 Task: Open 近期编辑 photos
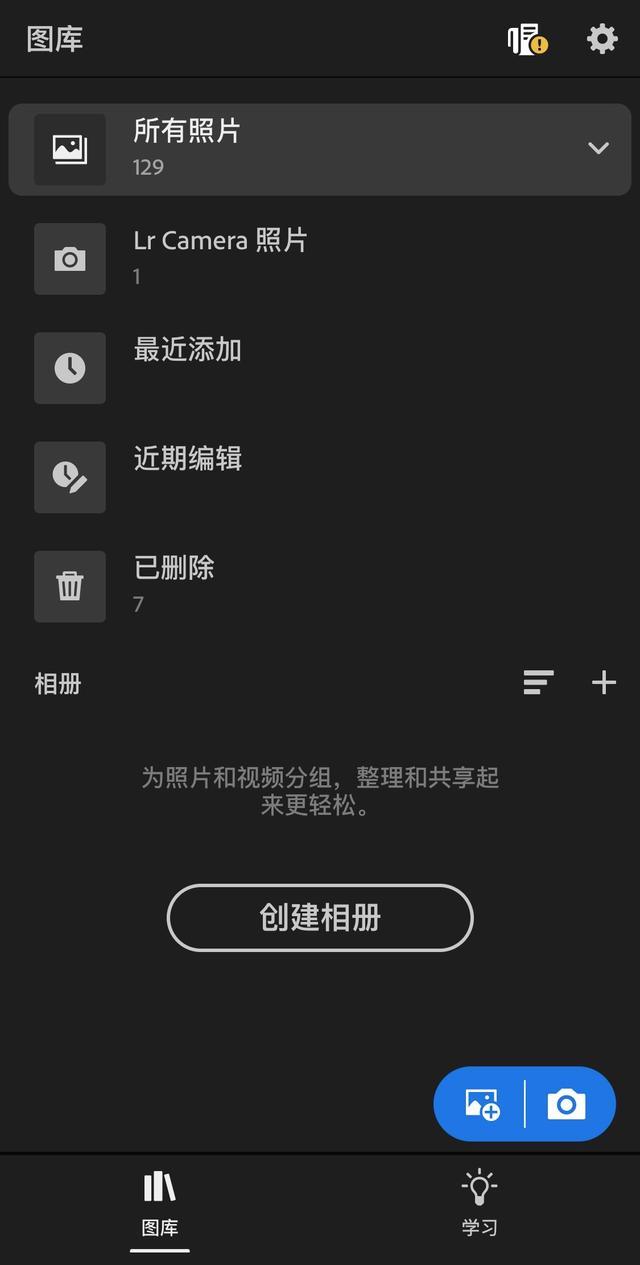pyautogui.click(x=320, y=477)
